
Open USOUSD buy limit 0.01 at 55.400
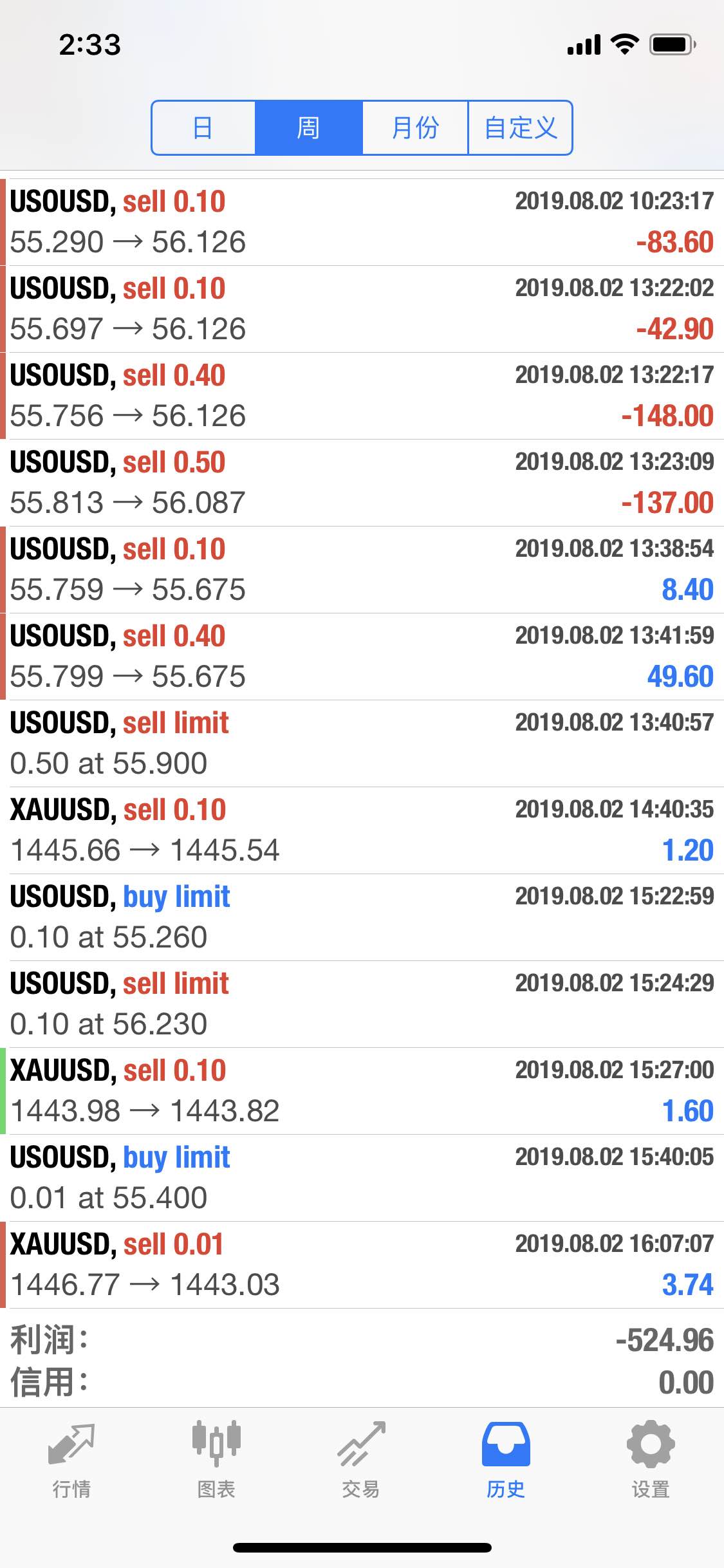pyautogui.click(x=362, y=1178)
